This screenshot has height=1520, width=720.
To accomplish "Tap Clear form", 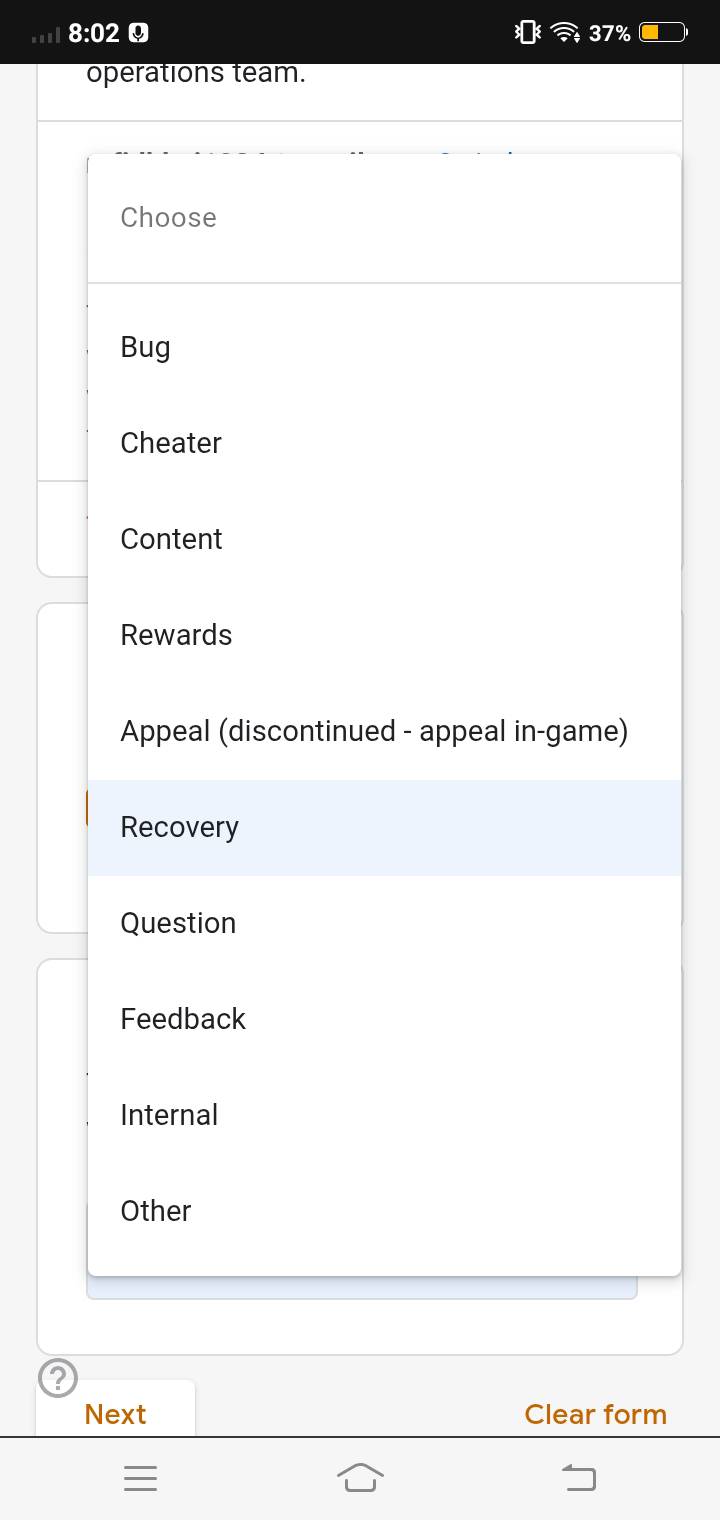I will 595,1413.
